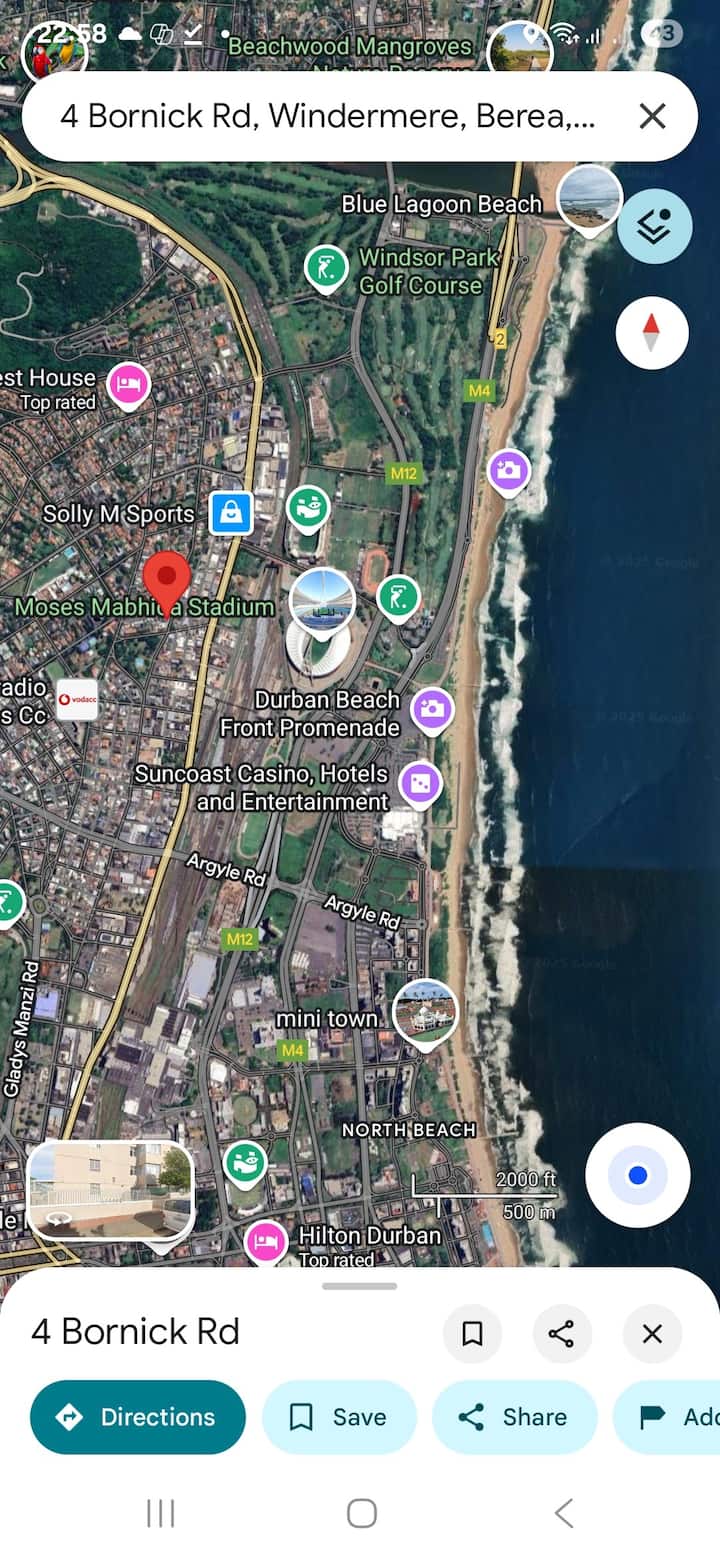Image resolution: width=720 pixels, height=1560 pixels.
Task: Center map on my current location
Action: 638,1175
